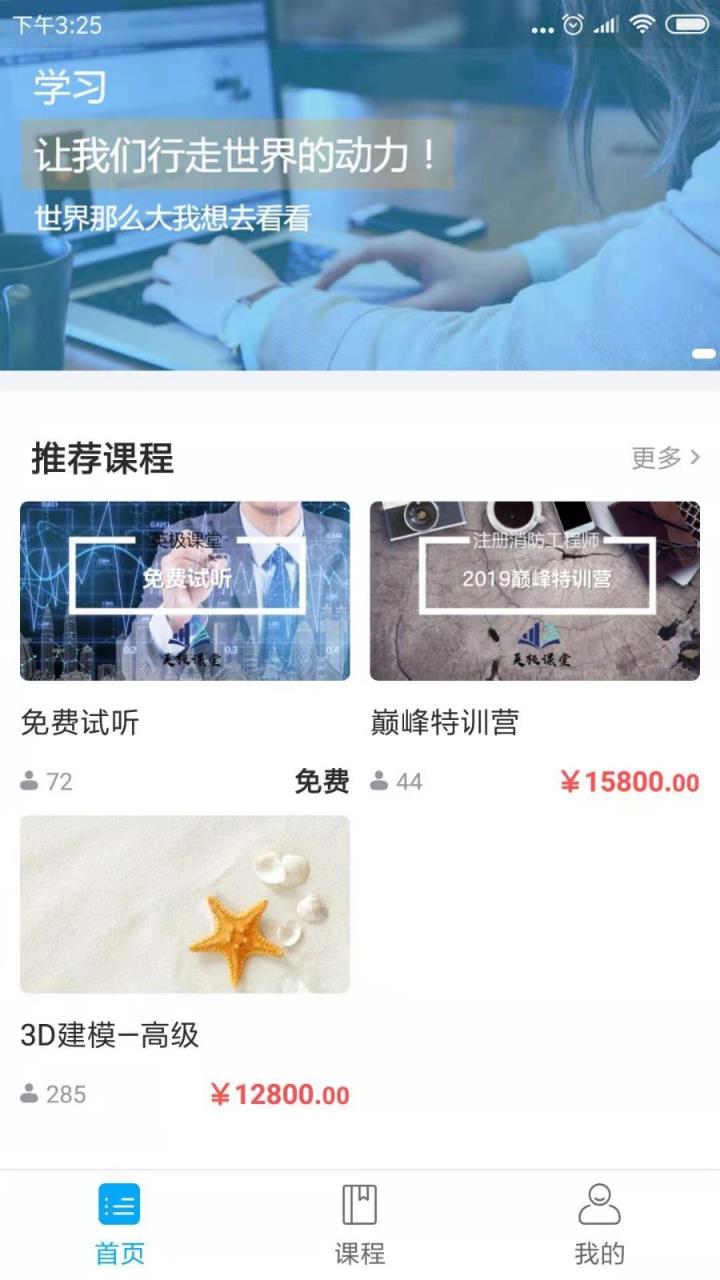Click the 免费 free price label
Image resolution: width=720 pixels, height=1280 pixels.
click(322, 781)
